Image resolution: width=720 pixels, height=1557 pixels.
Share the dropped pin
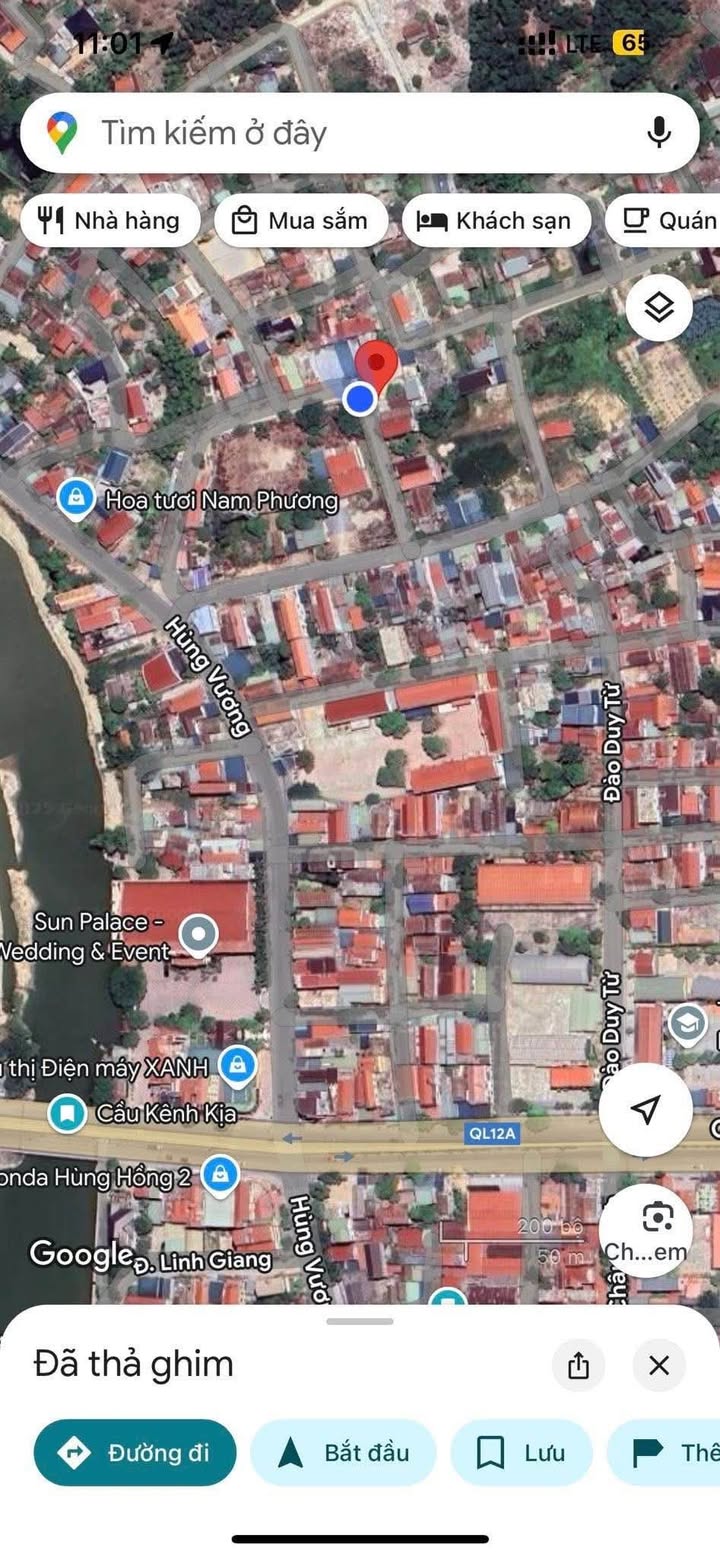578,1365
